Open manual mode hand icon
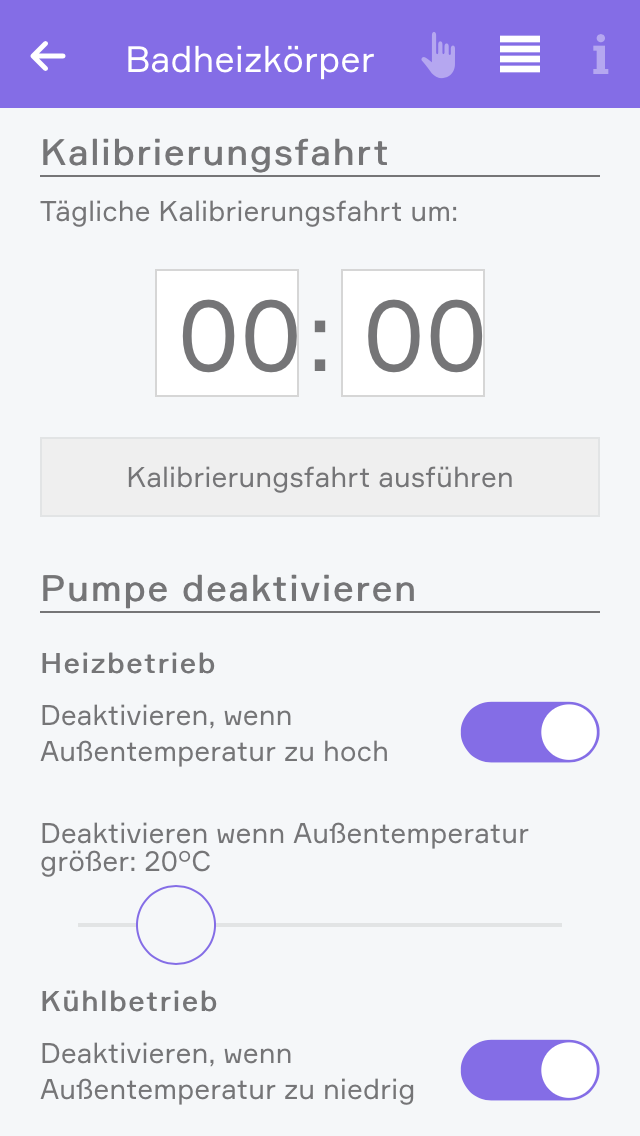Viewport: 640px width, 1136px height. [x=438, y=56]
